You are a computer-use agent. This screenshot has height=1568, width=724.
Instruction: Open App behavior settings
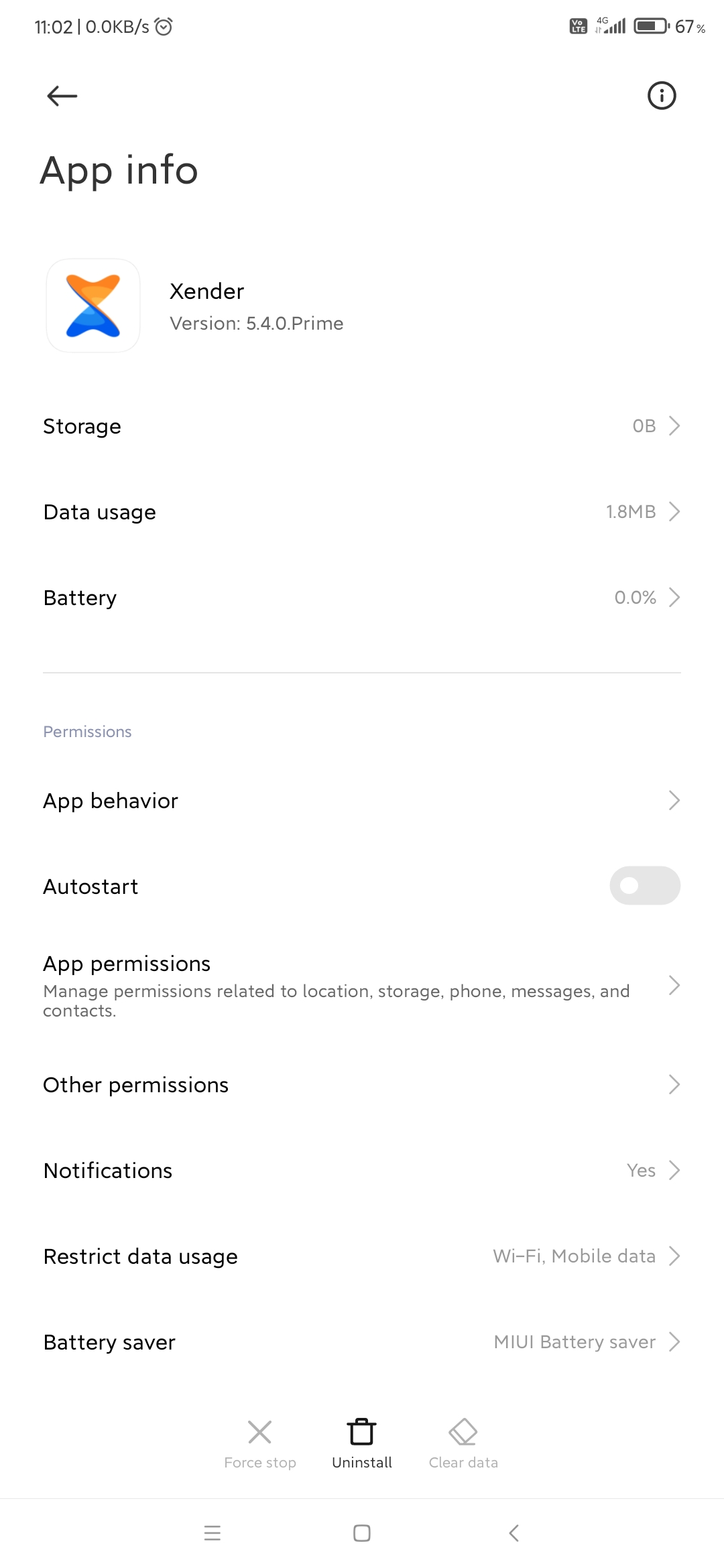(362, 801)
